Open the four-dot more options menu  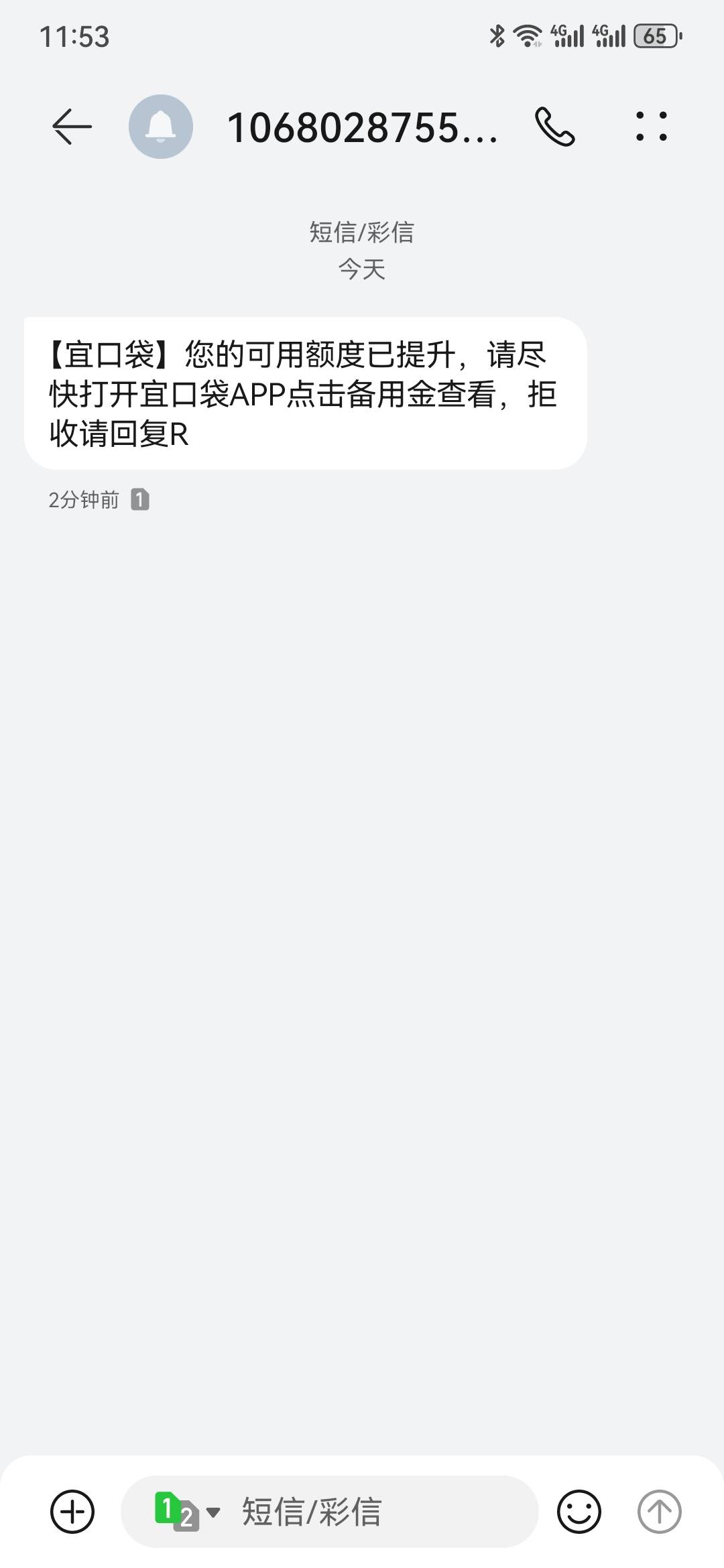point(651,127)
